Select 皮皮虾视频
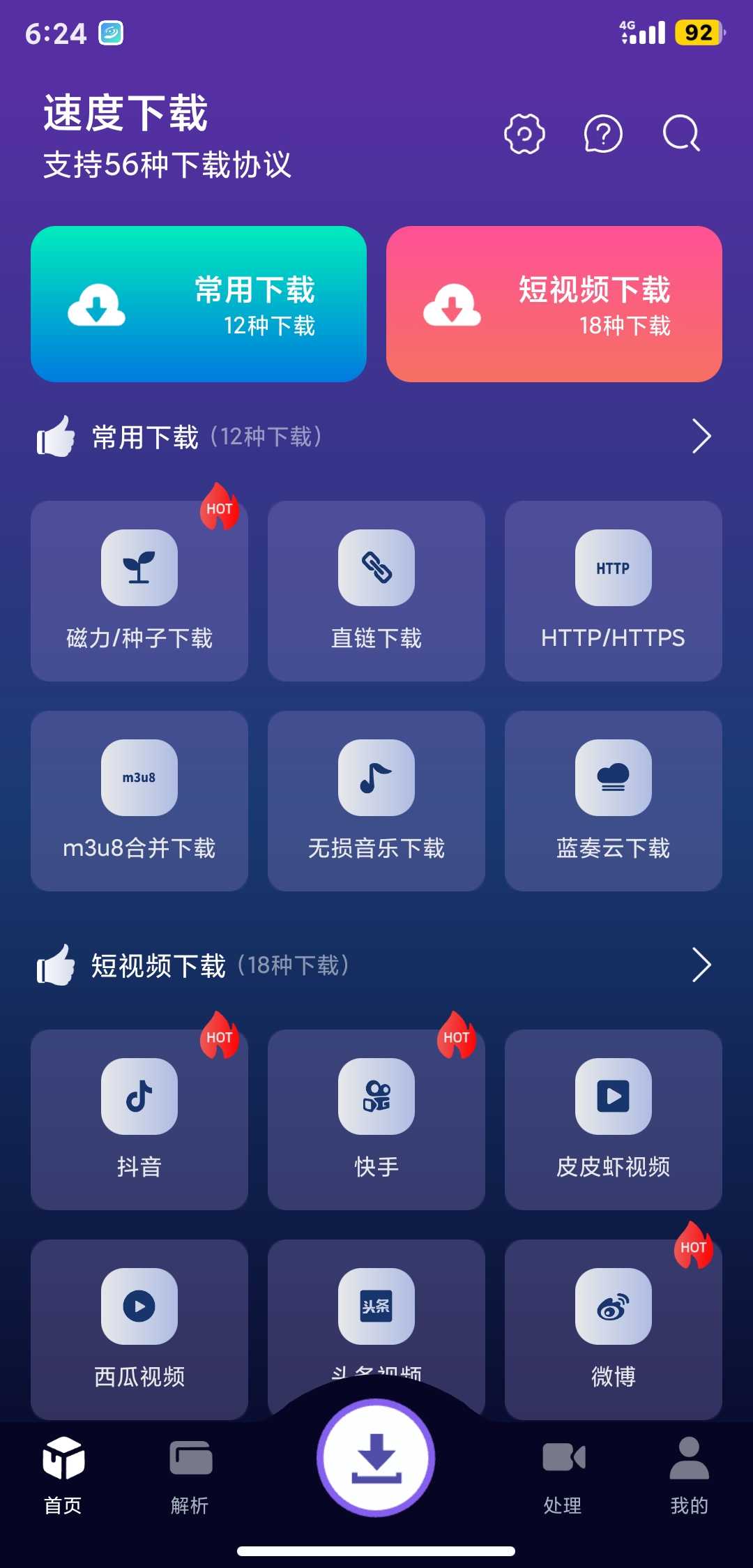This screenshot has width=753, height=1568. (x=614, y=1120)
